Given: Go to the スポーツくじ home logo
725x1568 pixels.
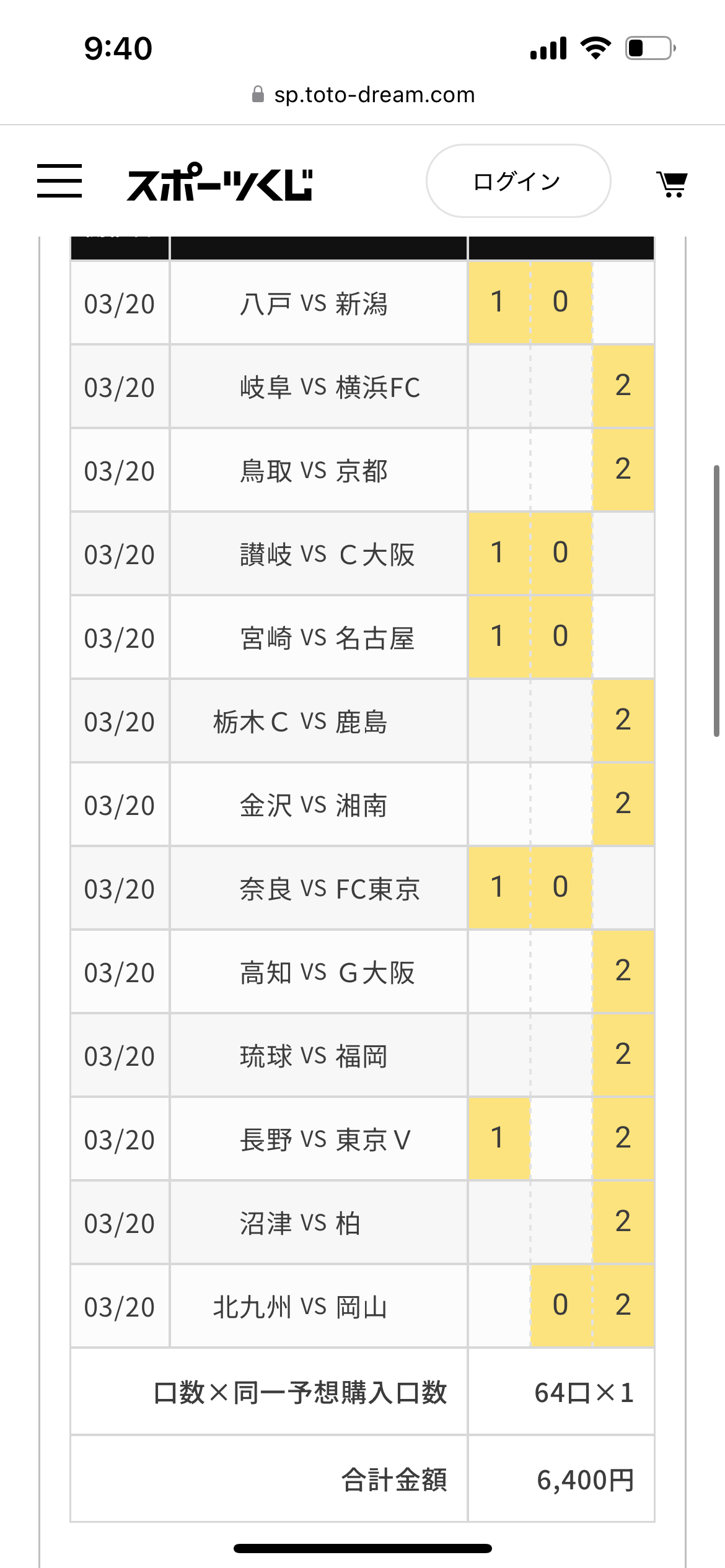Looking at the screenshot, I should coord(220,182).
